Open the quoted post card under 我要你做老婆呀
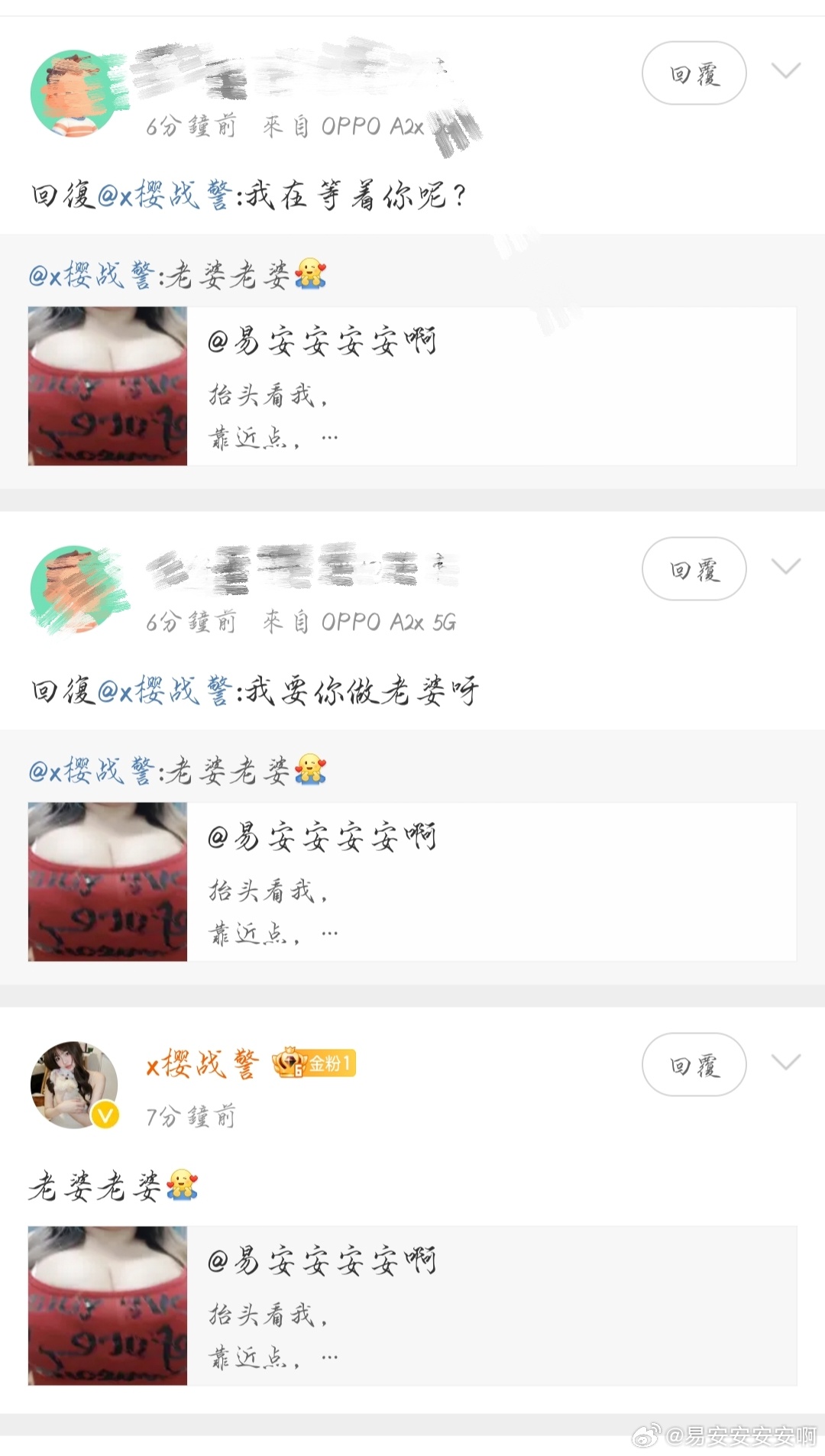Image resolution: width=825 pixels, height=1456 pixels. click(x=412, y=882)
